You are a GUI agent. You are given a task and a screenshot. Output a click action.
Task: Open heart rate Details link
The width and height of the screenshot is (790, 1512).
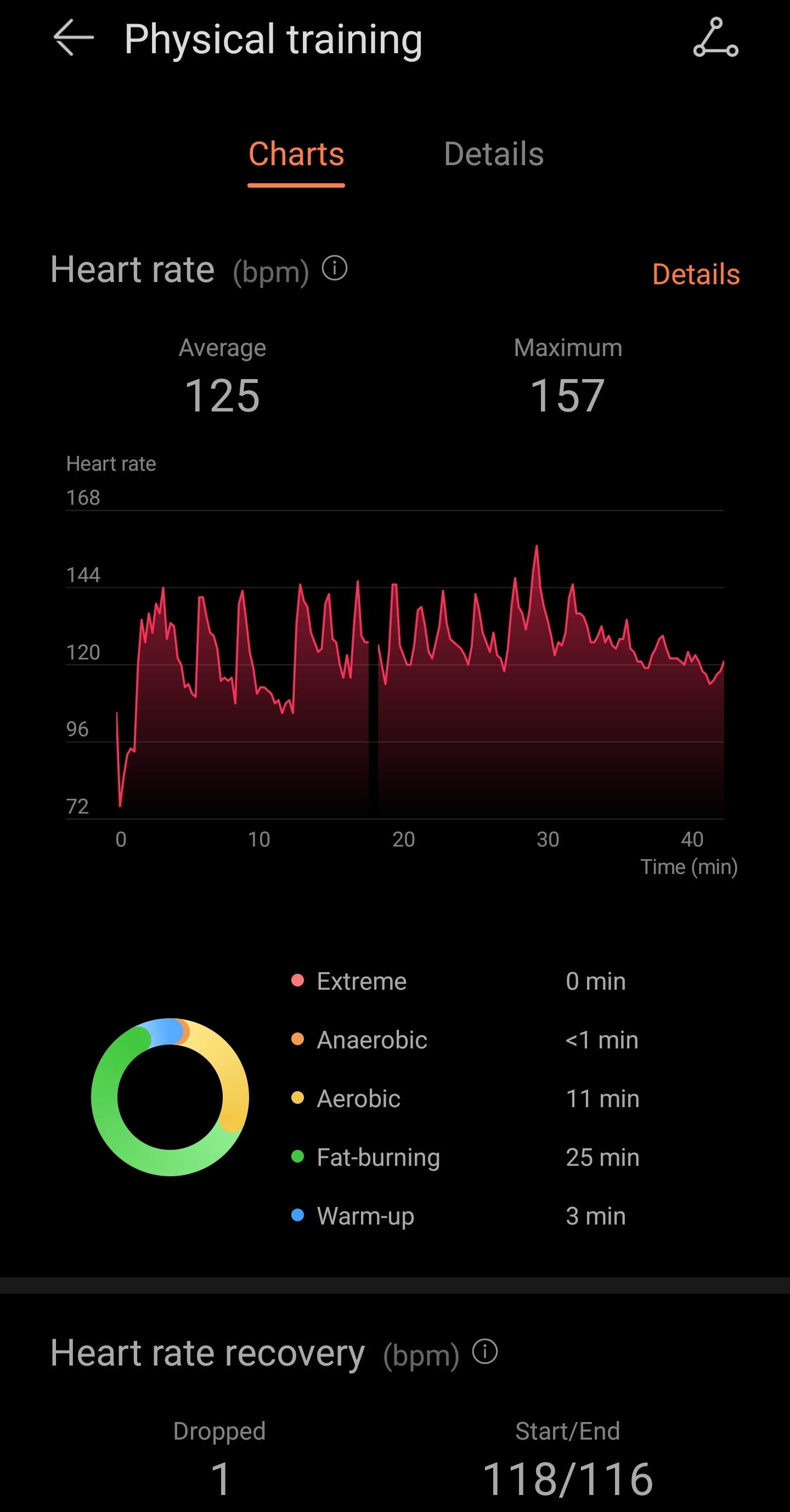coord(696,274)
